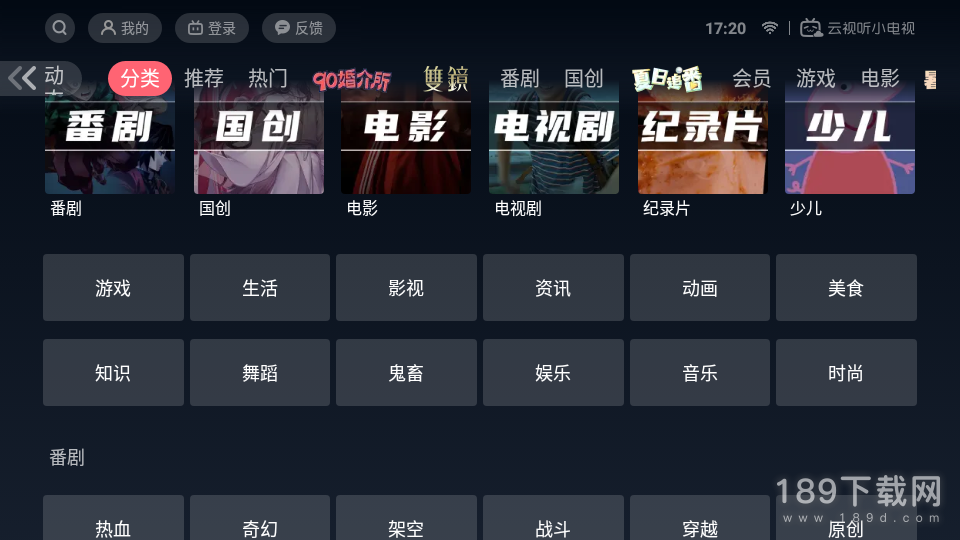Tap the 知识 category button
Image resolution: width=960 pixels, height=540 pixels.
click(x=113, y=373)
